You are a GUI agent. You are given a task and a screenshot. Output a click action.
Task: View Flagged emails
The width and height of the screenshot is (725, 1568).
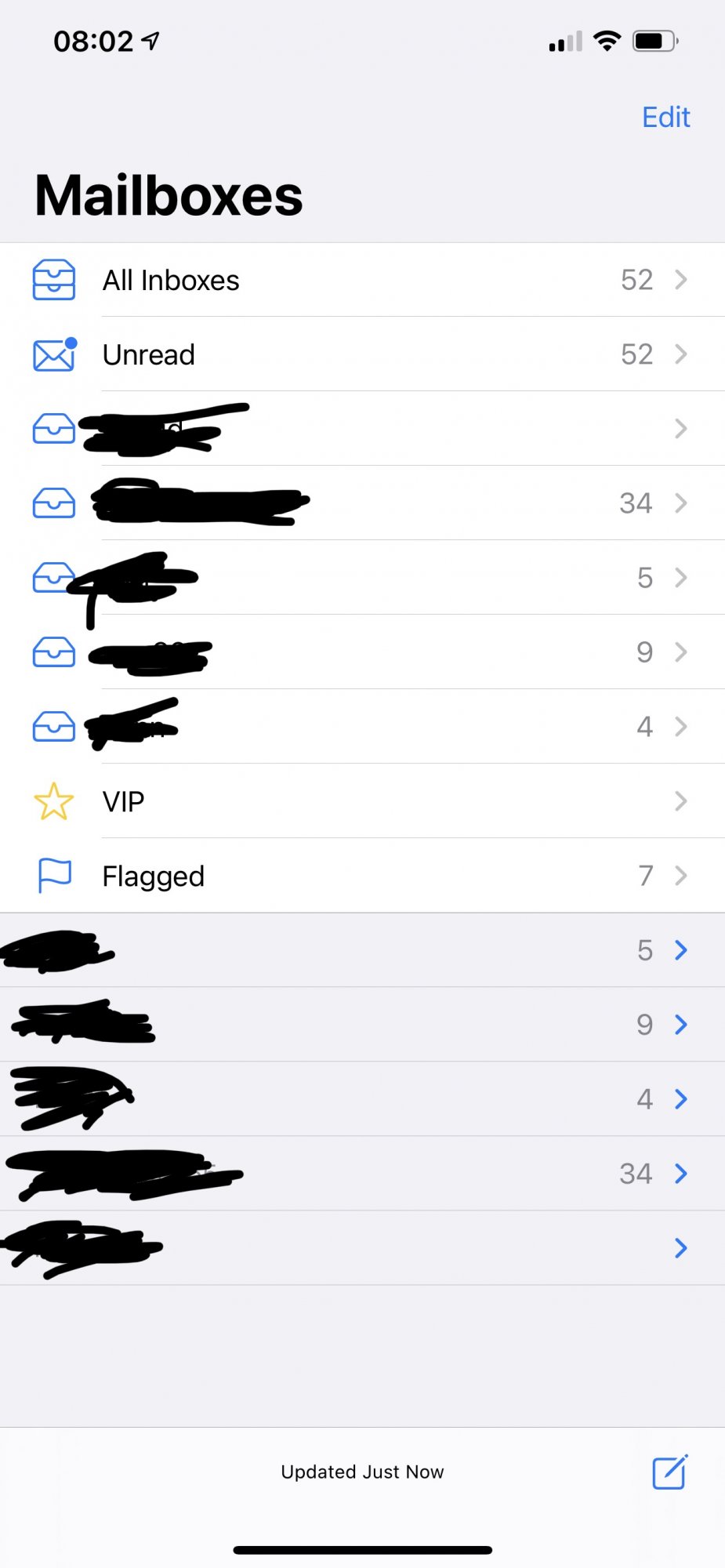361,876
